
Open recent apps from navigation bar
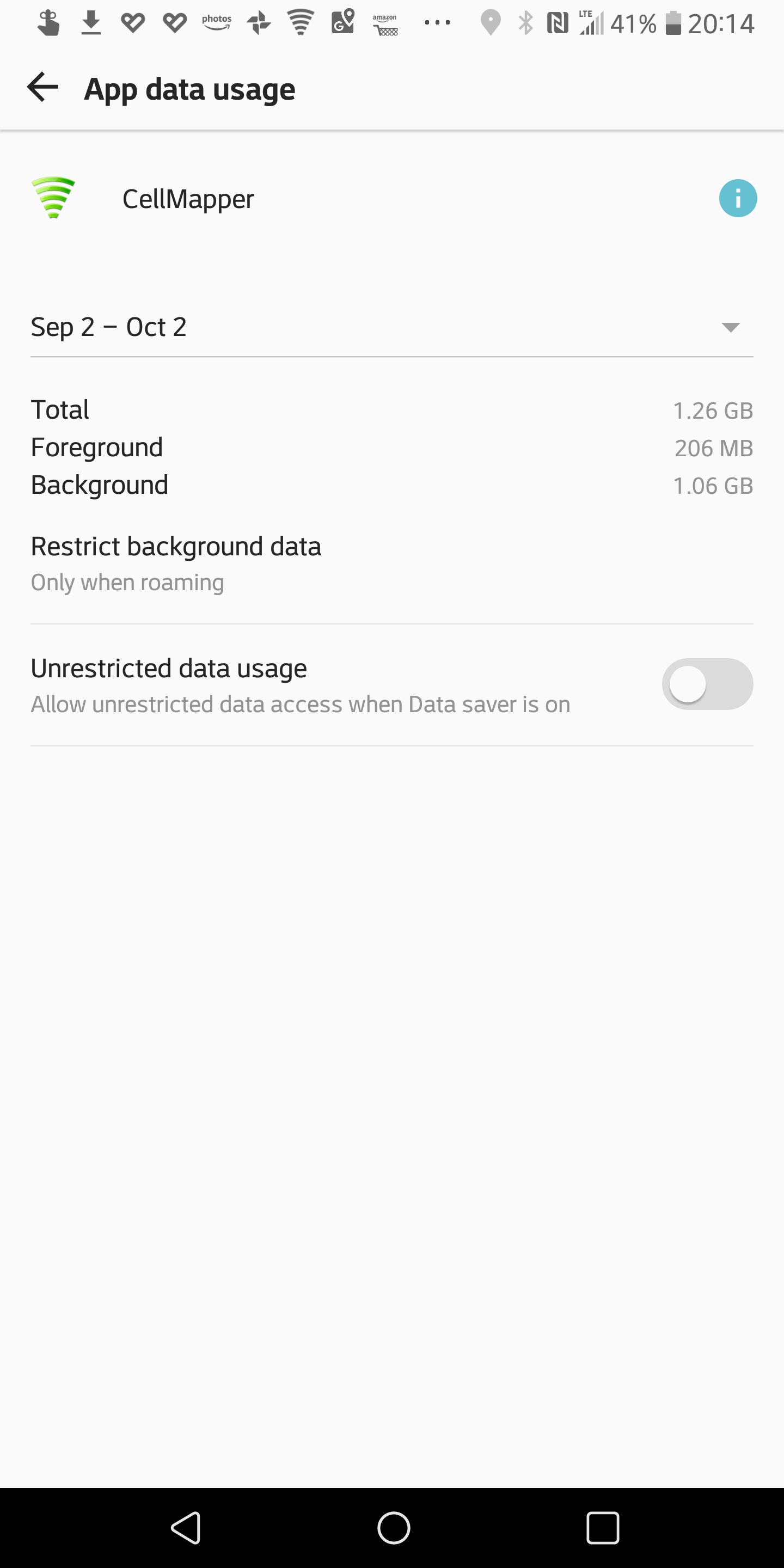[603, 1528]
